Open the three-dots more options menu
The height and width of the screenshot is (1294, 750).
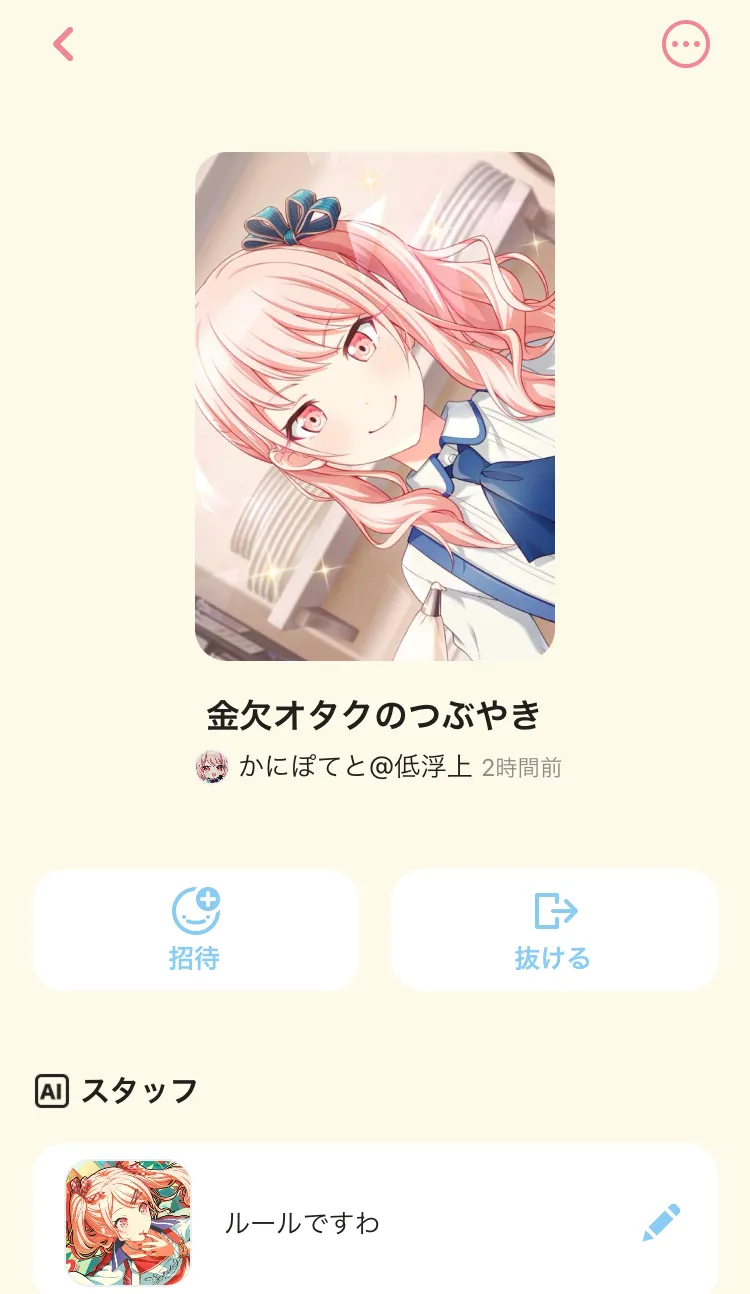(686, 44)
